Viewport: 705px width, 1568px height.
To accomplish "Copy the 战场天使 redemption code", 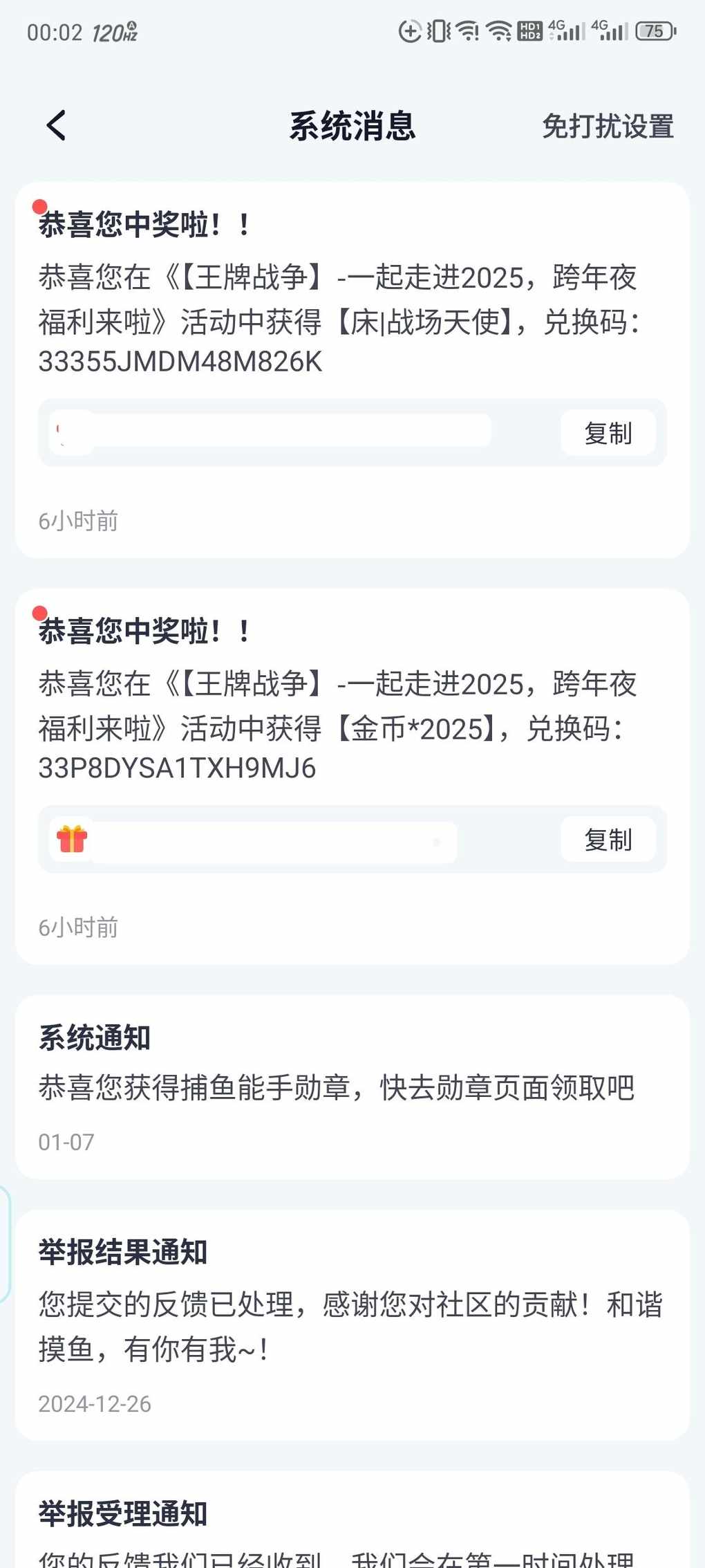I will (608, 433).
